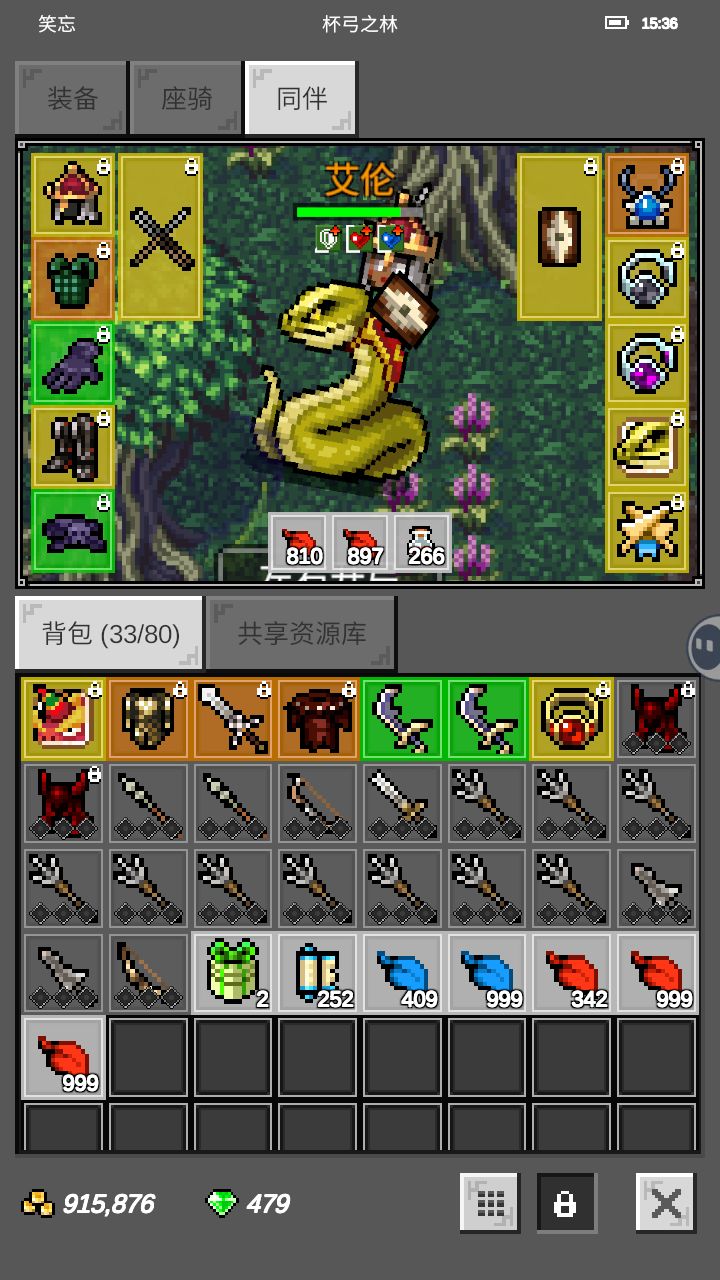Switch to the 座骑 tab
Image resolution: width=720 pixels, height=1280 pixels.
pyautogui.click(x=185, y=97)
